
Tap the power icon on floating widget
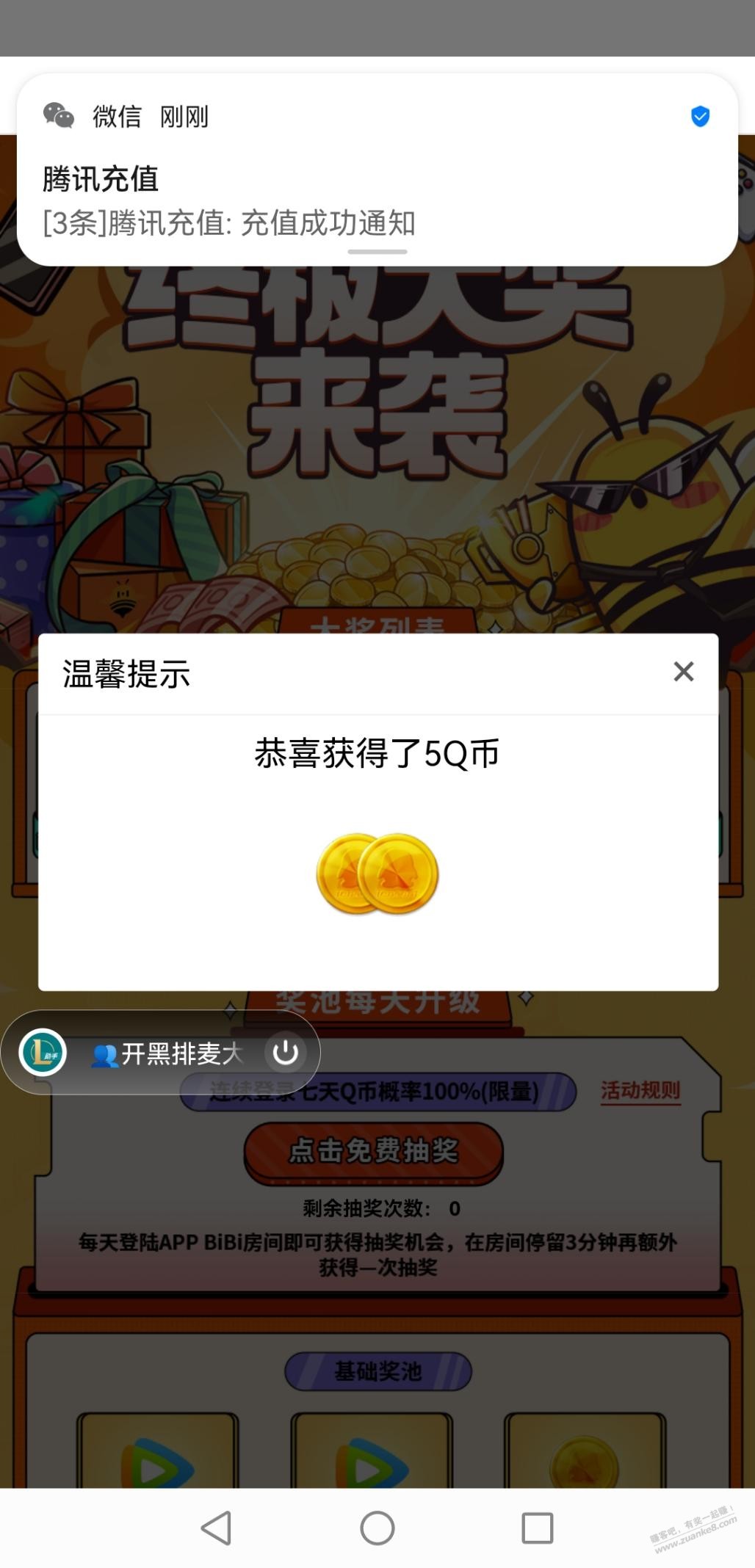[285, 1053]
